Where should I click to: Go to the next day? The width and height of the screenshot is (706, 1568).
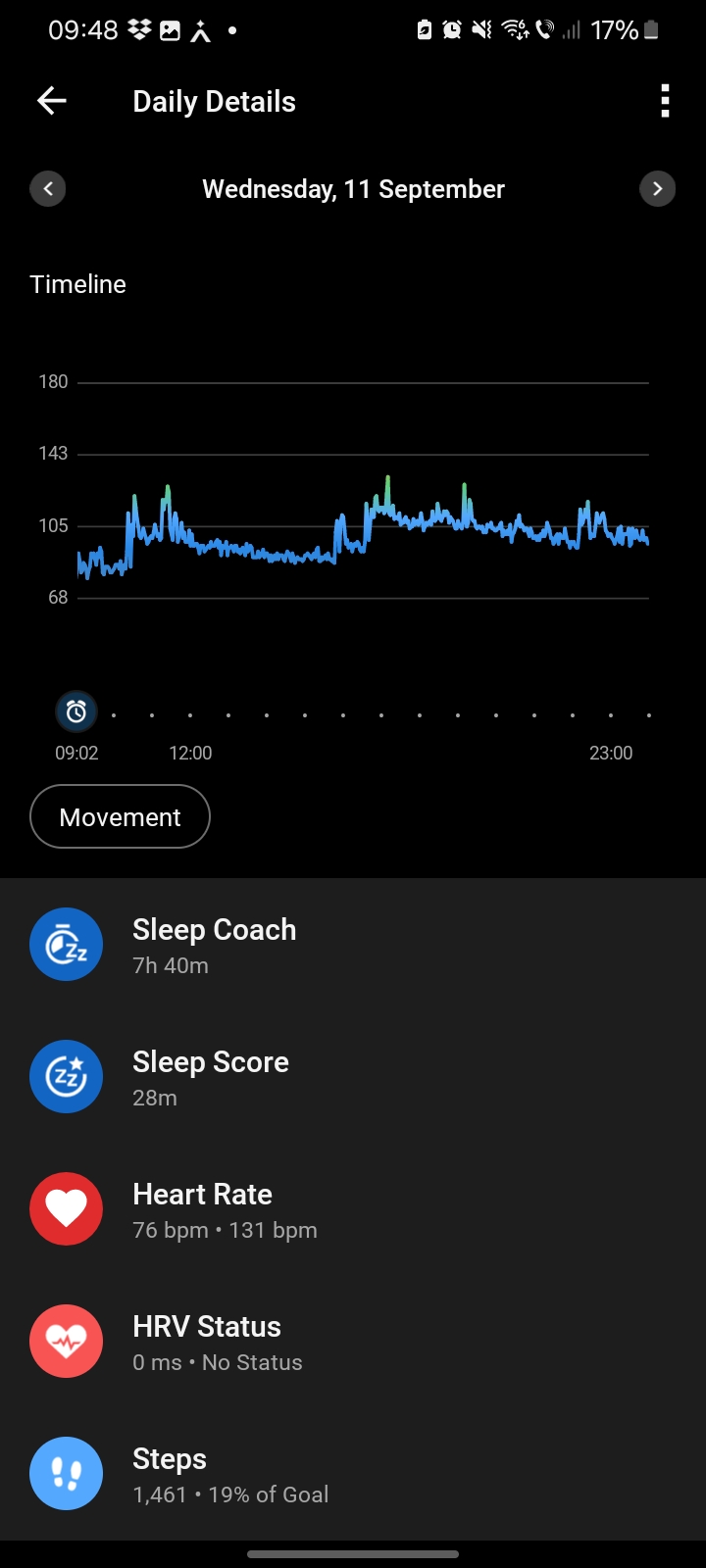coord(657,188)
